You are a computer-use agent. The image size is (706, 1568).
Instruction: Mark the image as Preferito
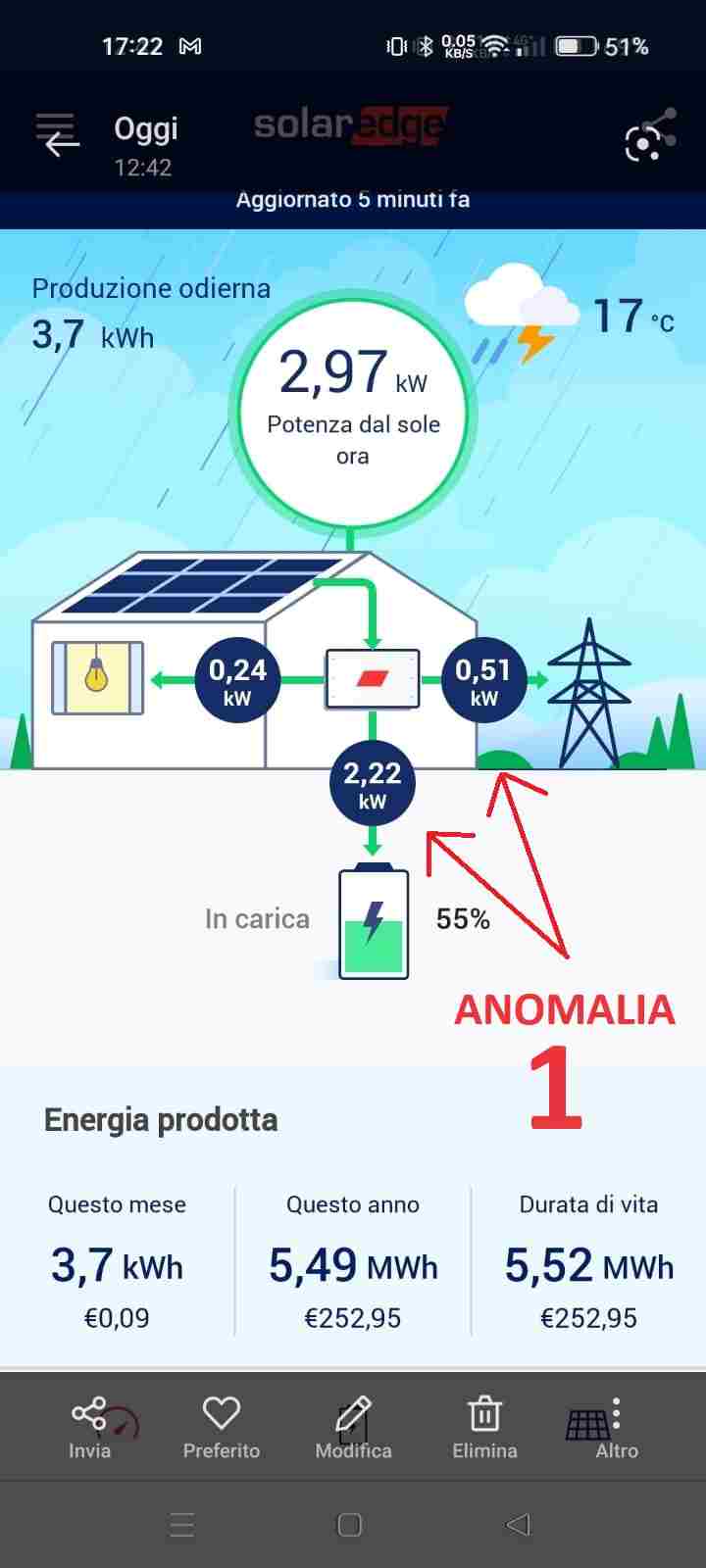click(221, 1428)
